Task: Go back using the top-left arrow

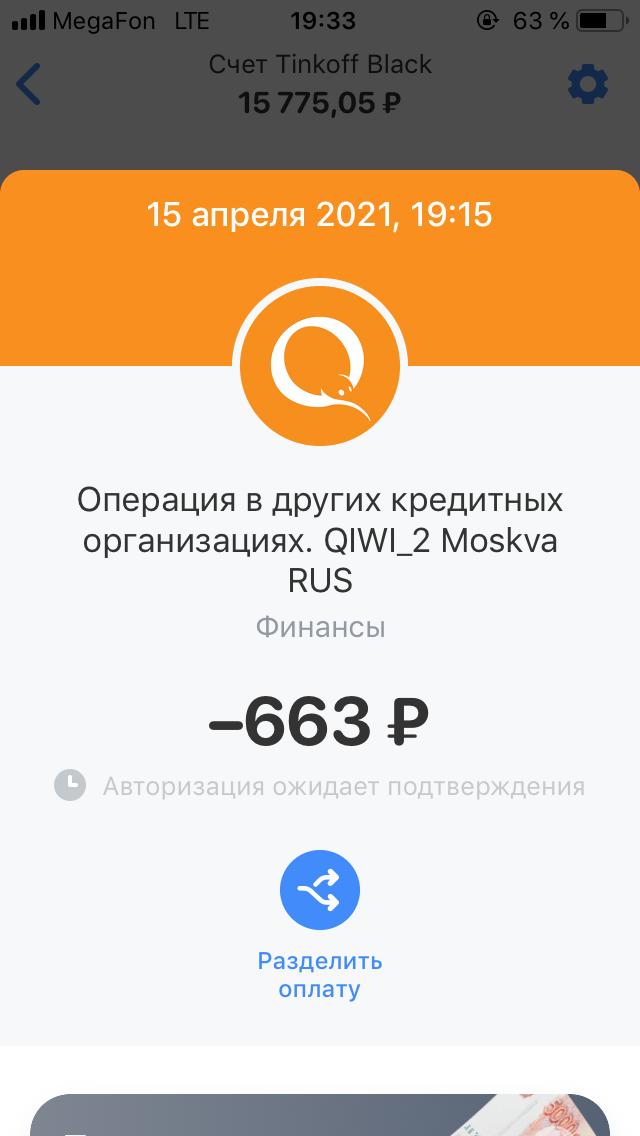Action: (29, 84)
